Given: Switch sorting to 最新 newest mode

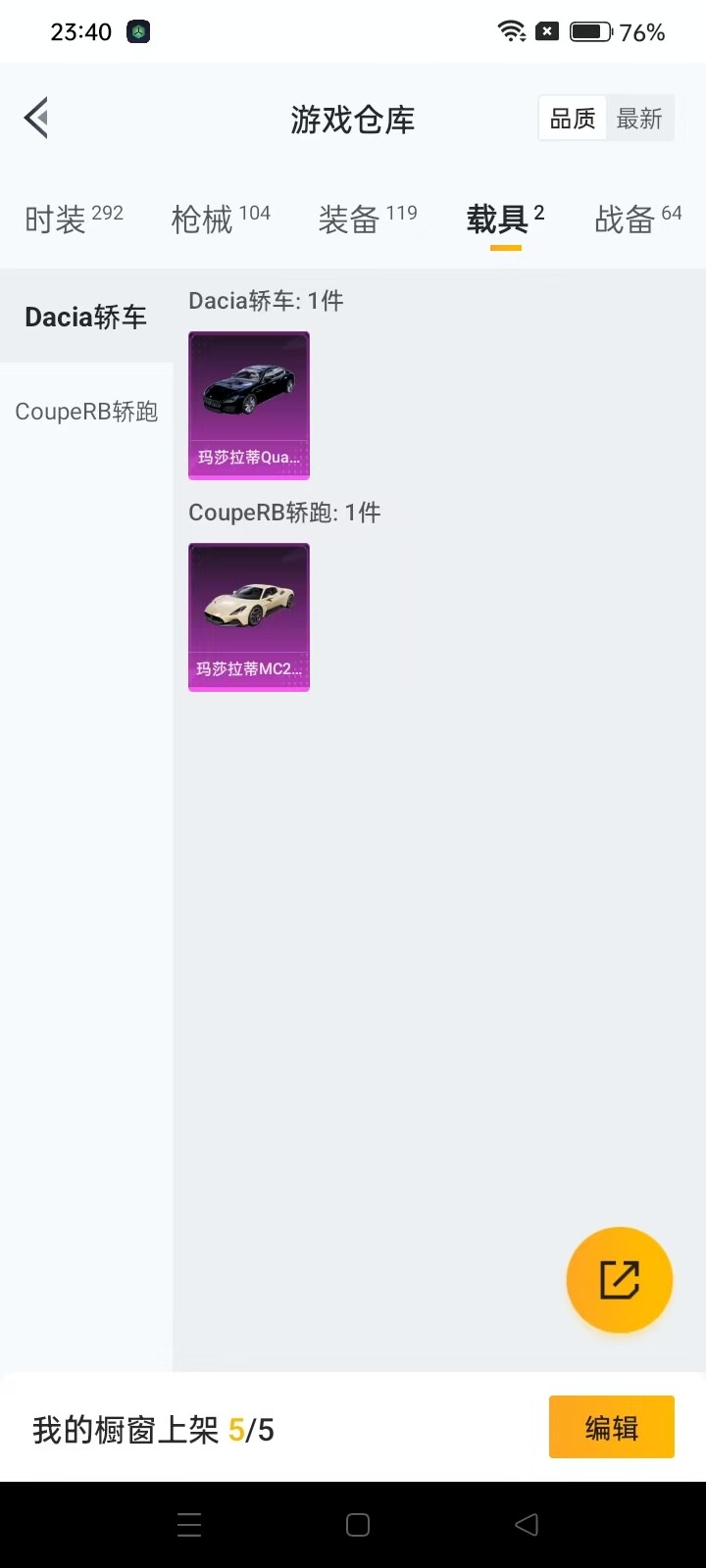Looking at the screenshot, I should pos(639,118).
